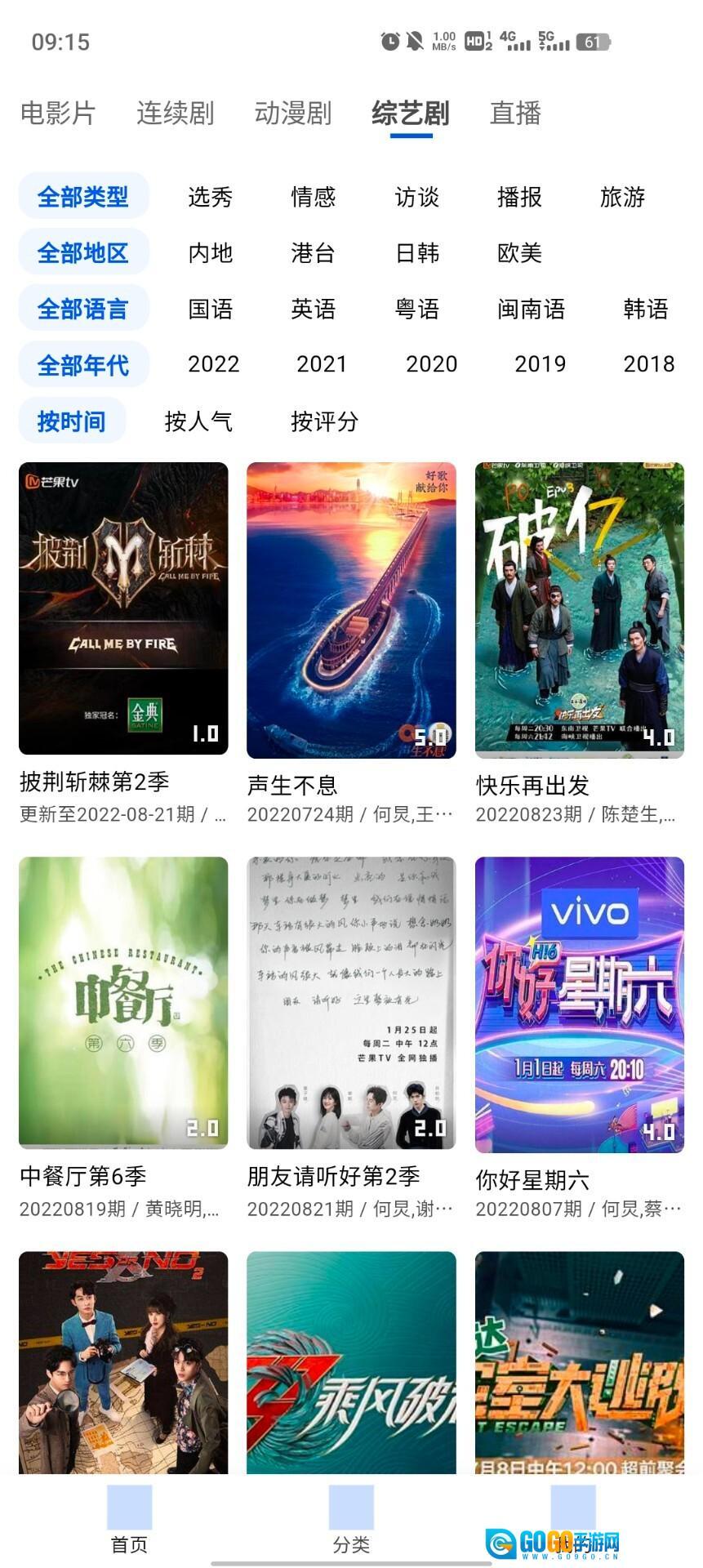The image size is (703, 1568).
Task: Sort by 按评分
Action: pos(325,421)
